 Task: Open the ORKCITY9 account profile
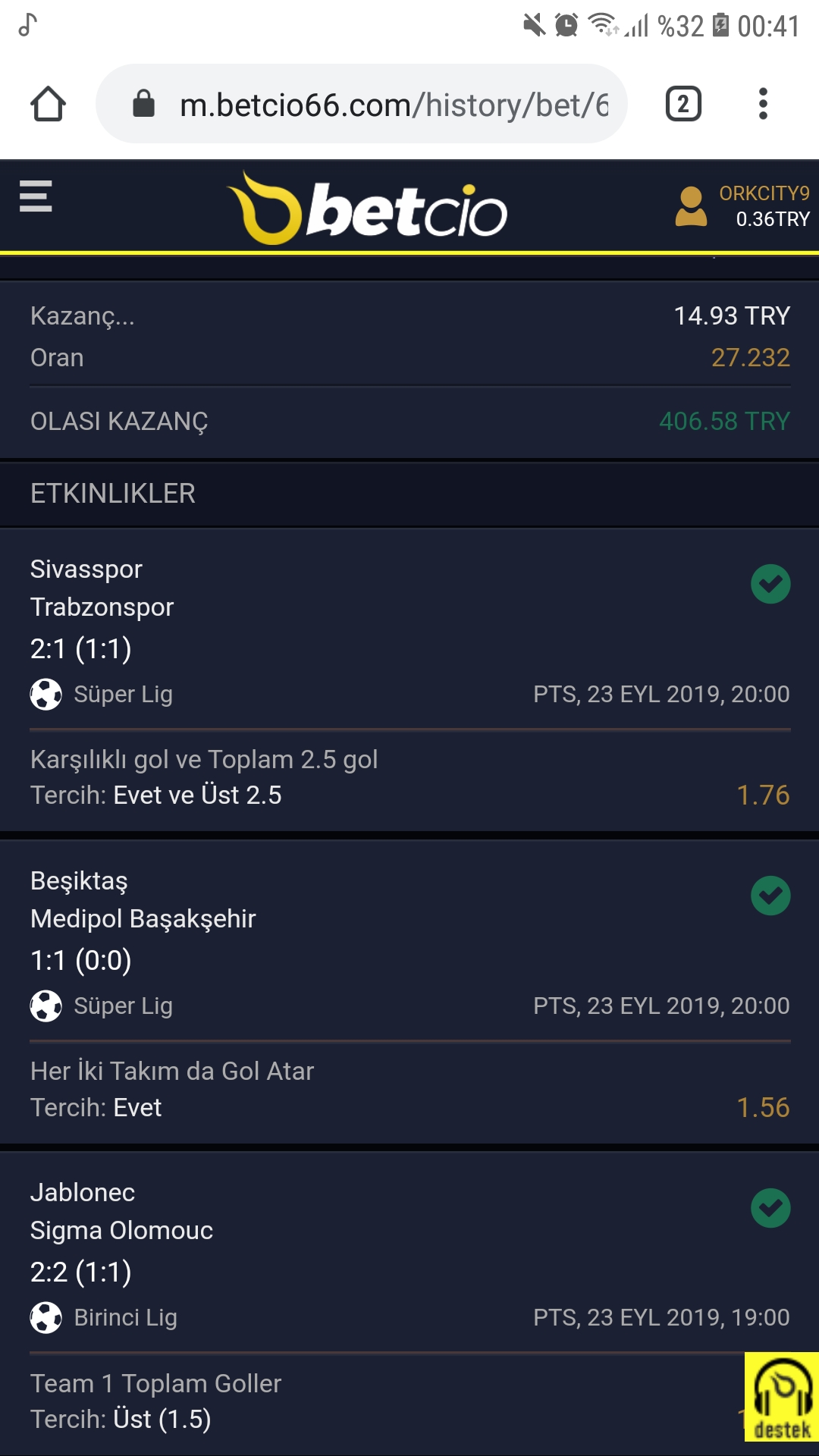(742, 206)
